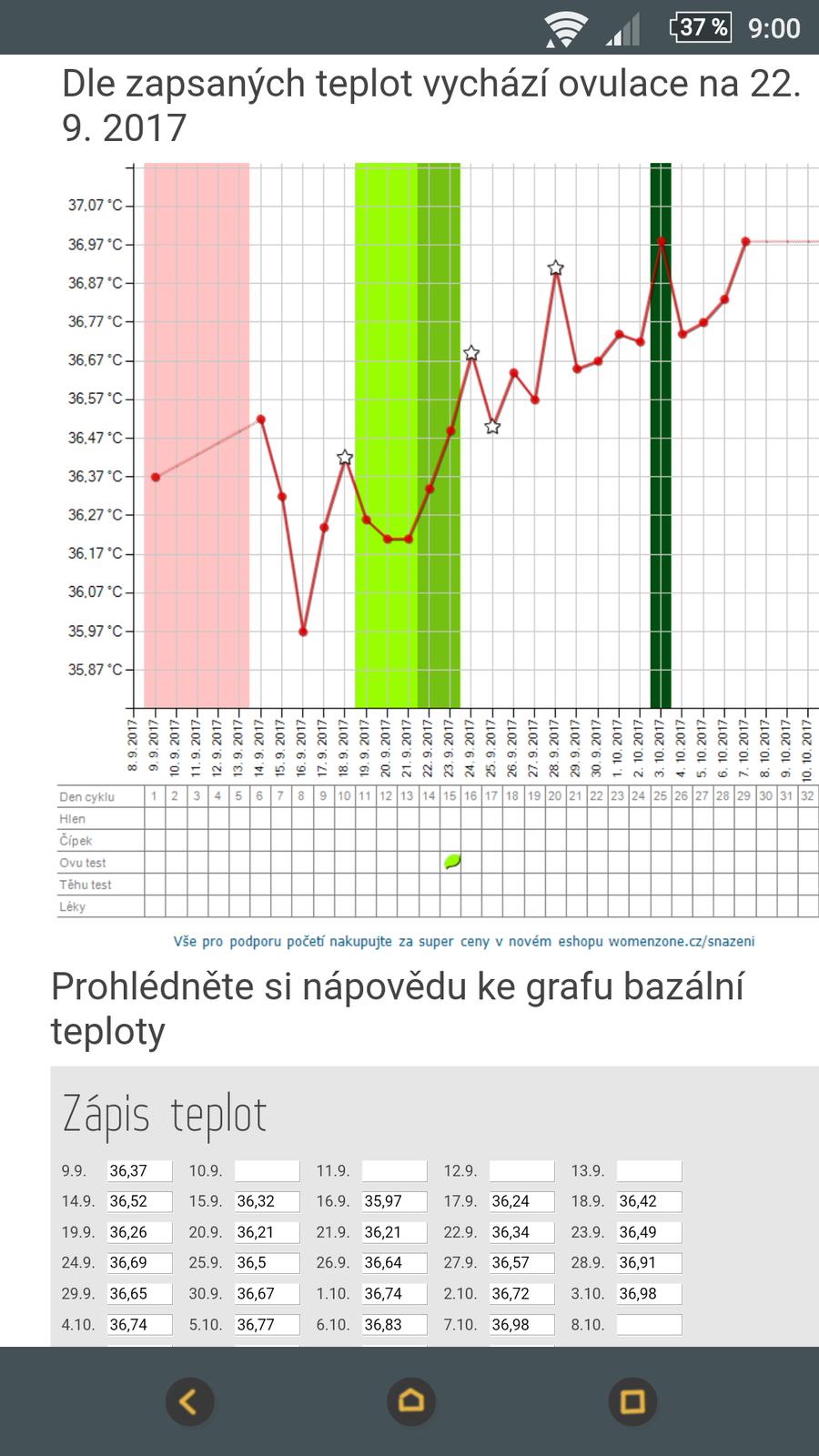819x1456 pixels.
Task: Edit the temperature field for 9.9.
Action: click(x=139, y=1171)
